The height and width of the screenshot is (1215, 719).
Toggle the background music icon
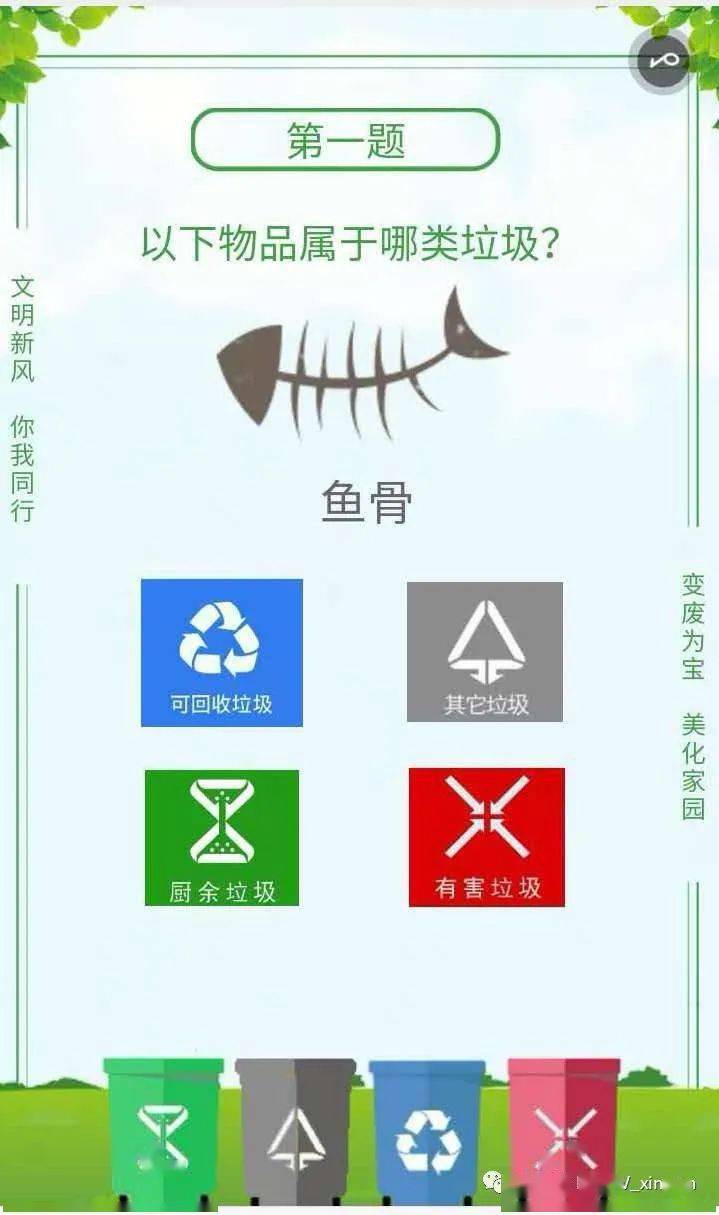coord(664,60)
